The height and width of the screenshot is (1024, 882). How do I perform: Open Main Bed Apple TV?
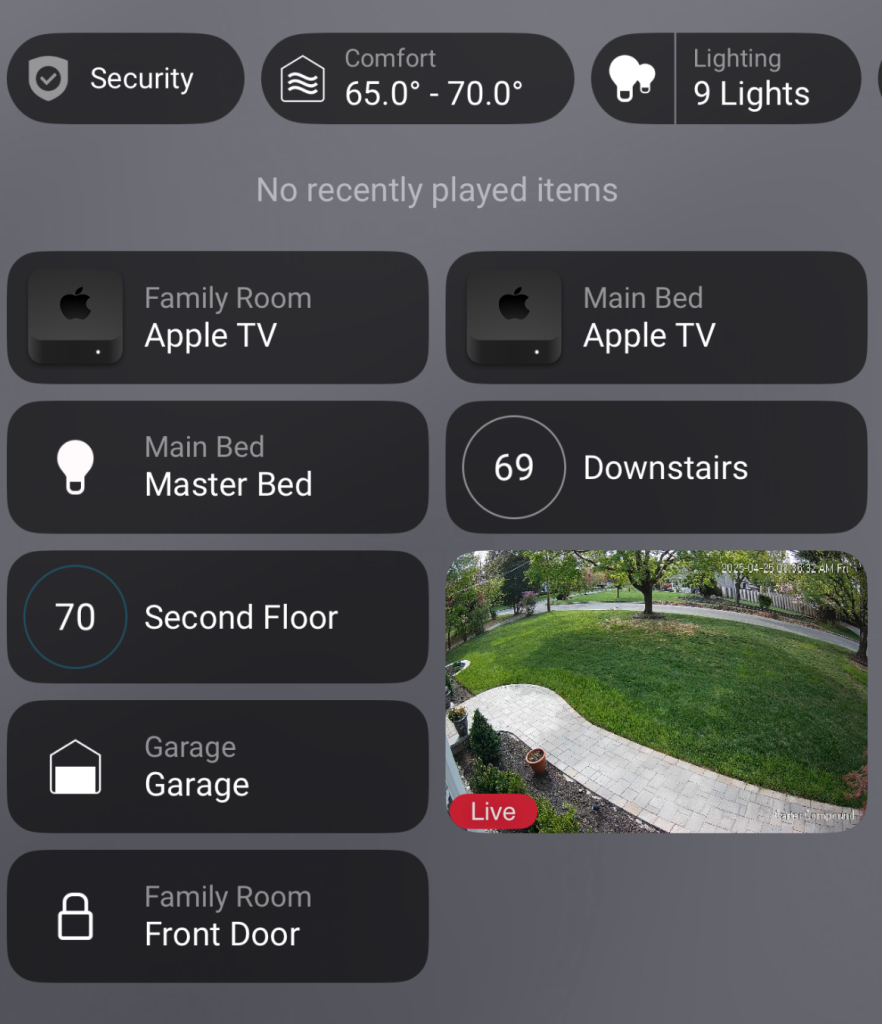(x=656, y=317)
